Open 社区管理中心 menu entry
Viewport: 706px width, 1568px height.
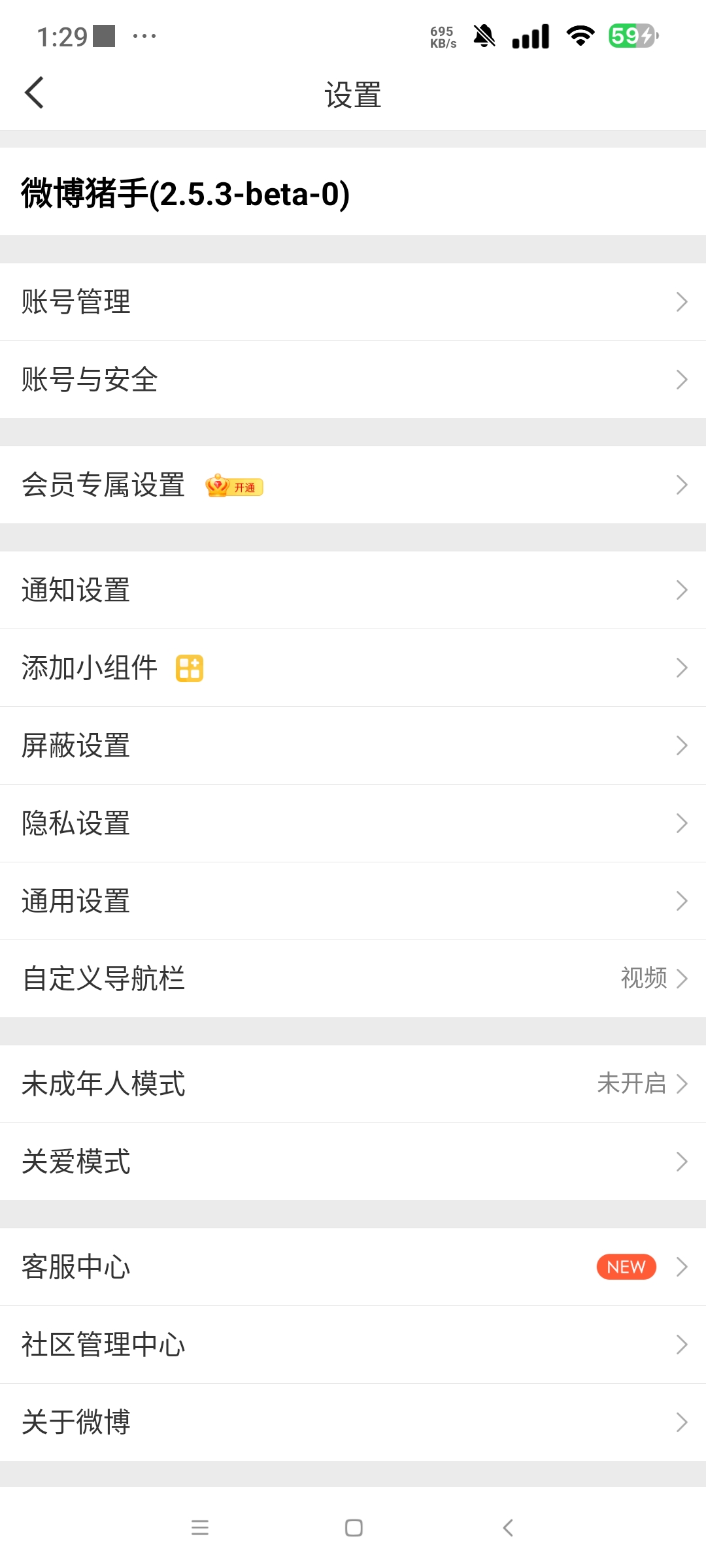[x=353, y=1345]
